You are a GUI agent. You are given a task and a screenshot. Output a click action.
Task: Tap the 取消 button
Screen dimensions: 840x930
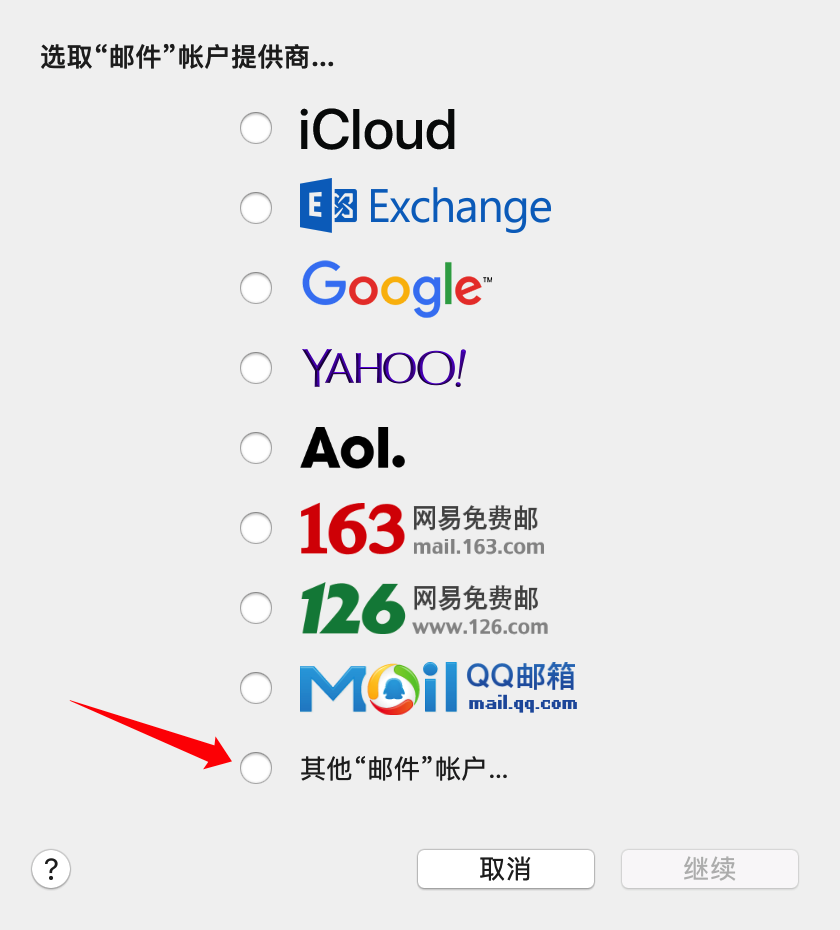pyautogui.click(x=505, y=869)
